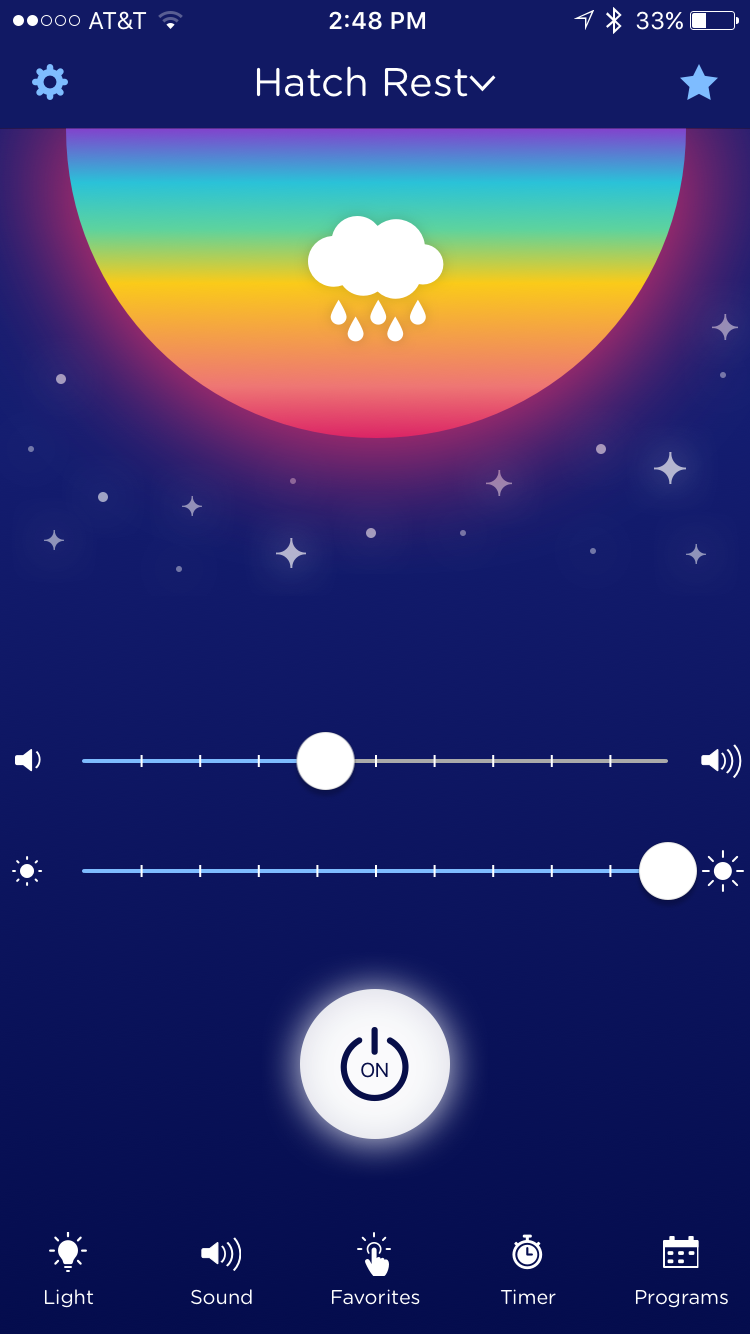Switch to the Sound tab
This screenshot has width=750, height=1334.
tap(221, 1269)
